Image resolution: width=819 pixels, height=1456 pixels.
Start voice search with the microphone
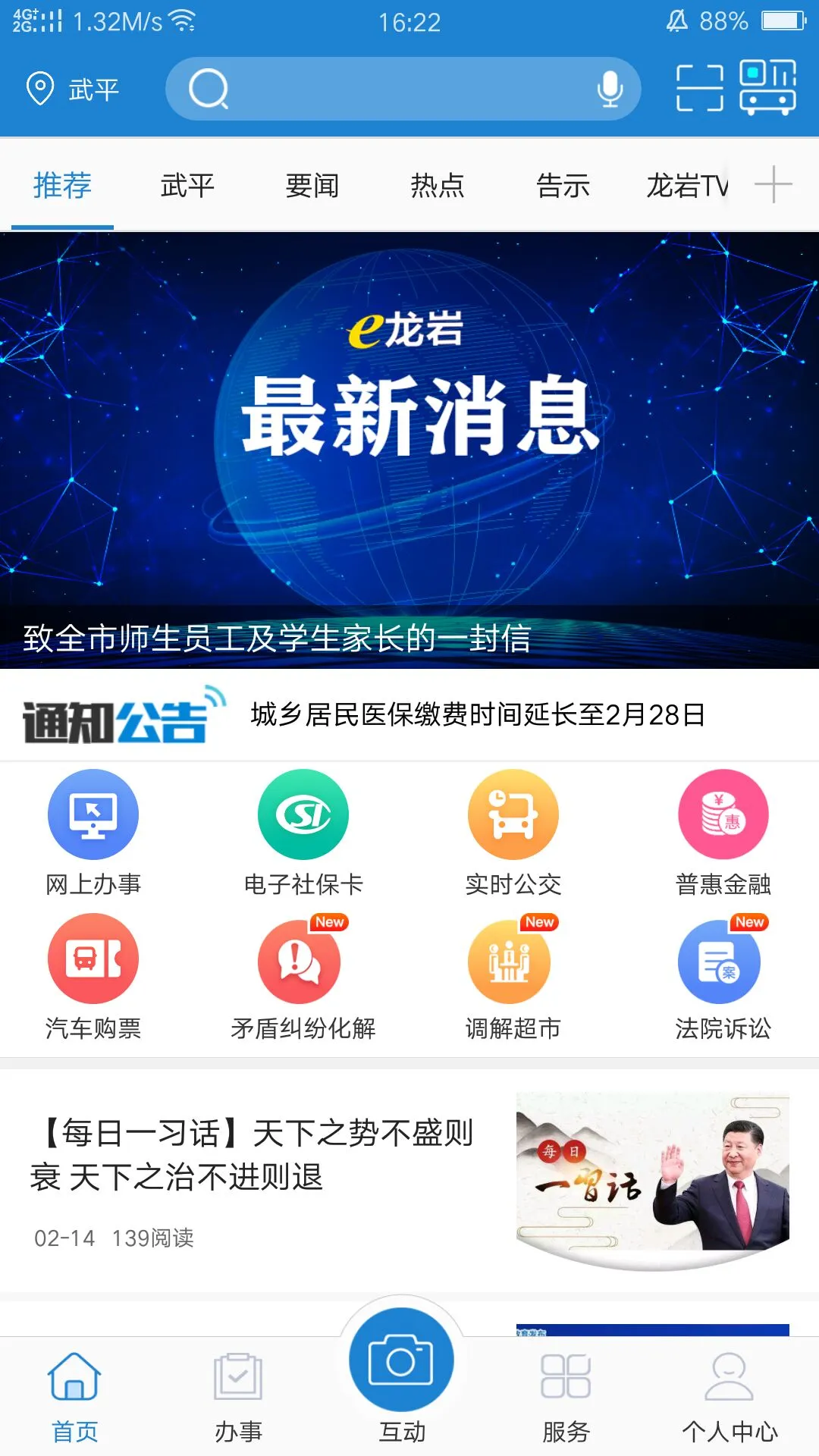[x=609, y=89]
